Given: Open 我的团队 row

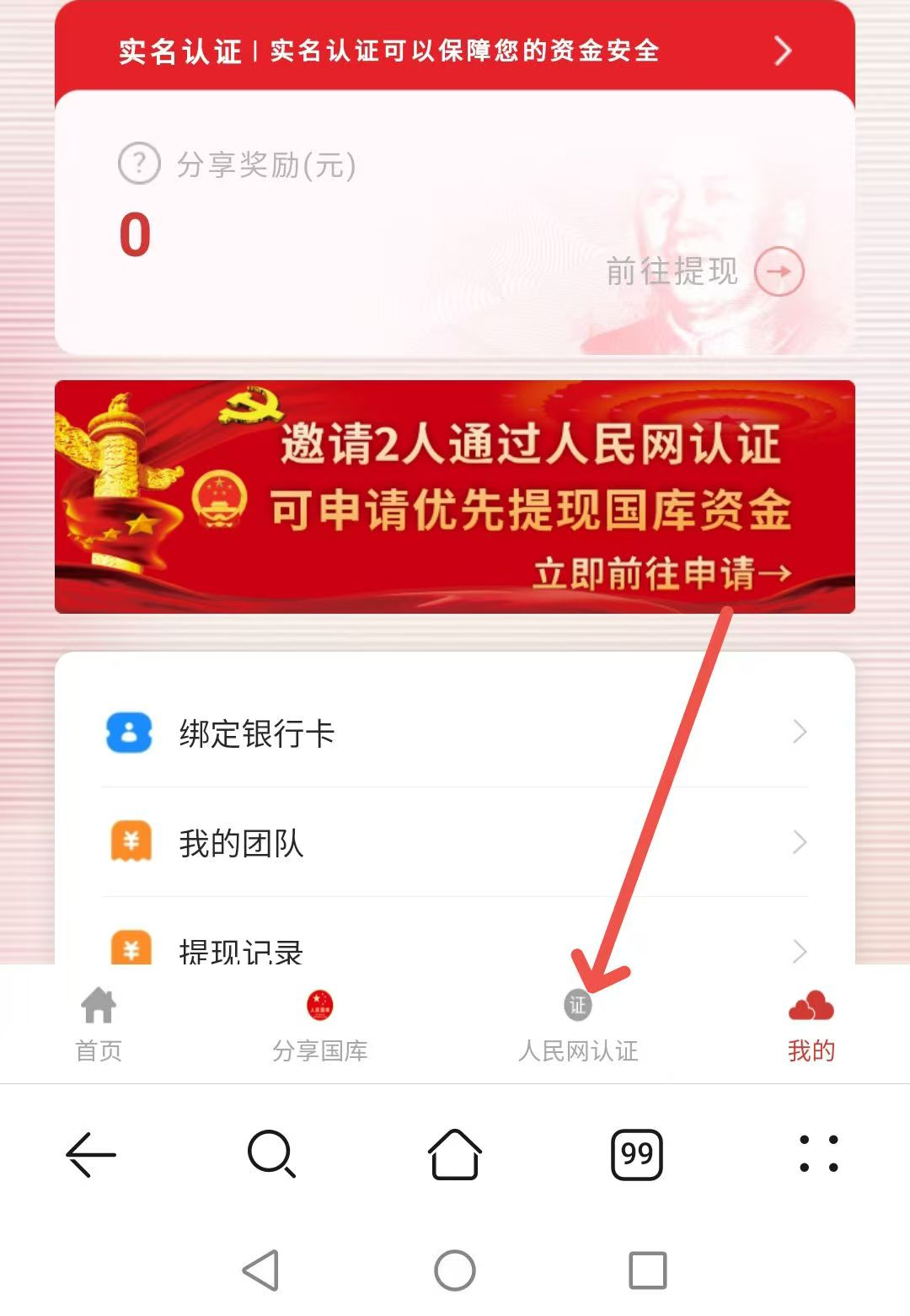Looking at the screenshot, I should [455, 842].
